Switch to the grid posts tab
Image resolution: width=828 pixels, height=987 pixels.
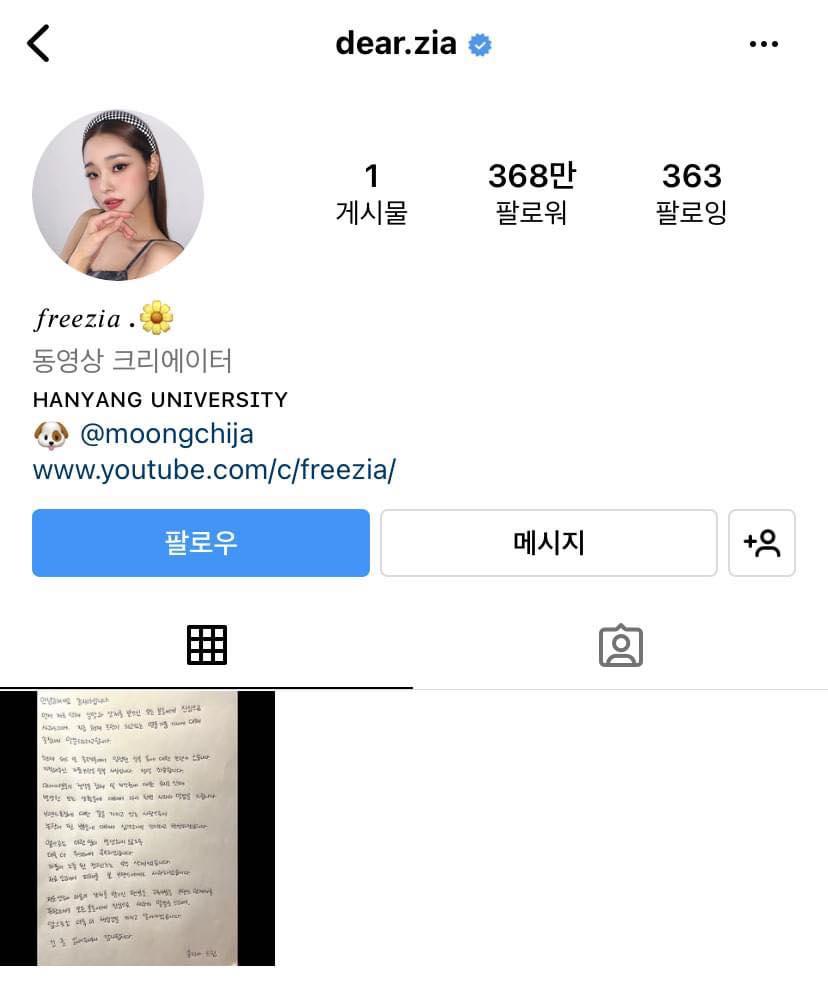(x=207, y=646)
